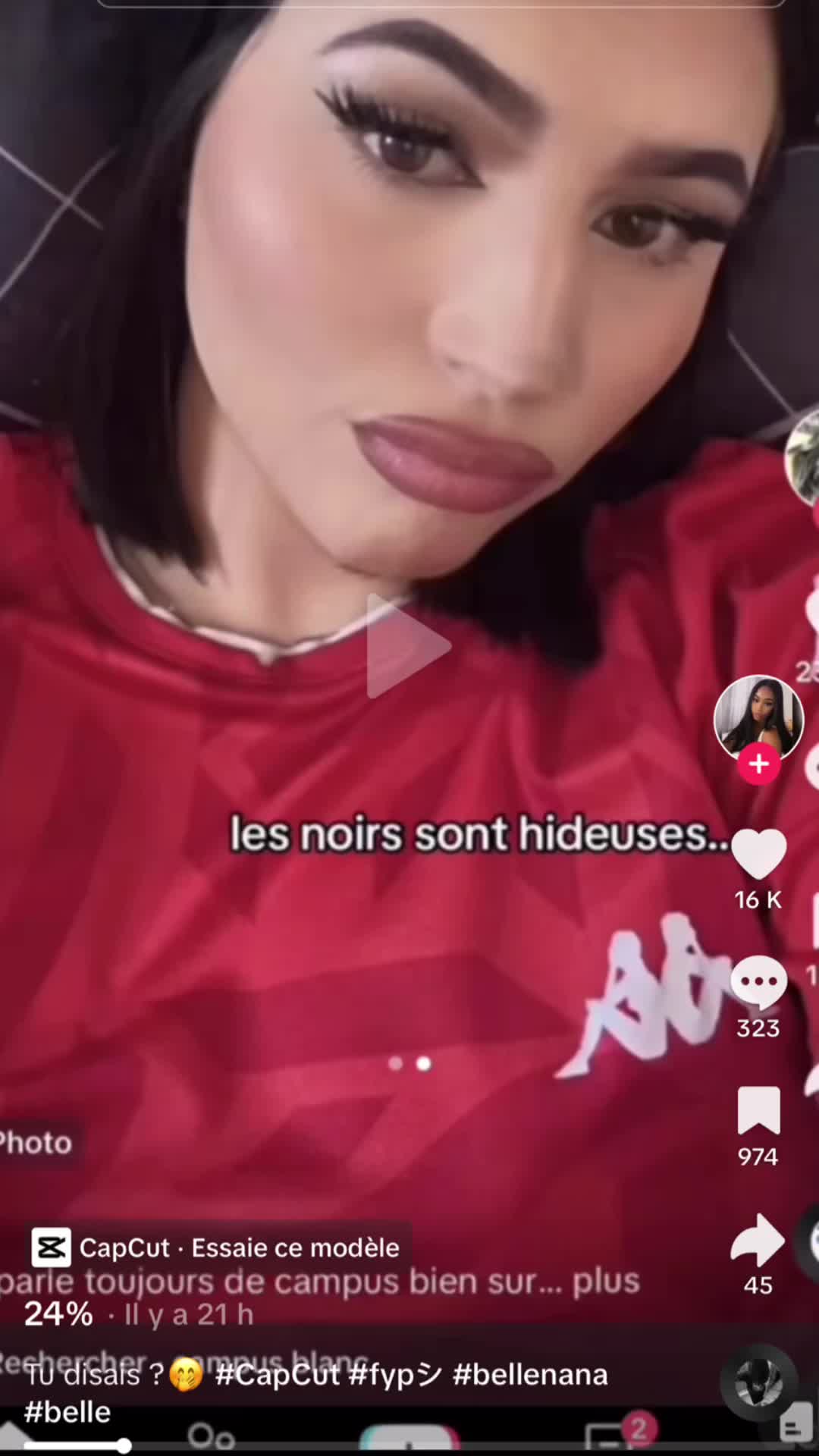Play the paused video
This screenshot has width=819, height=1456.
pyautogui.click(x=408, y=646)
